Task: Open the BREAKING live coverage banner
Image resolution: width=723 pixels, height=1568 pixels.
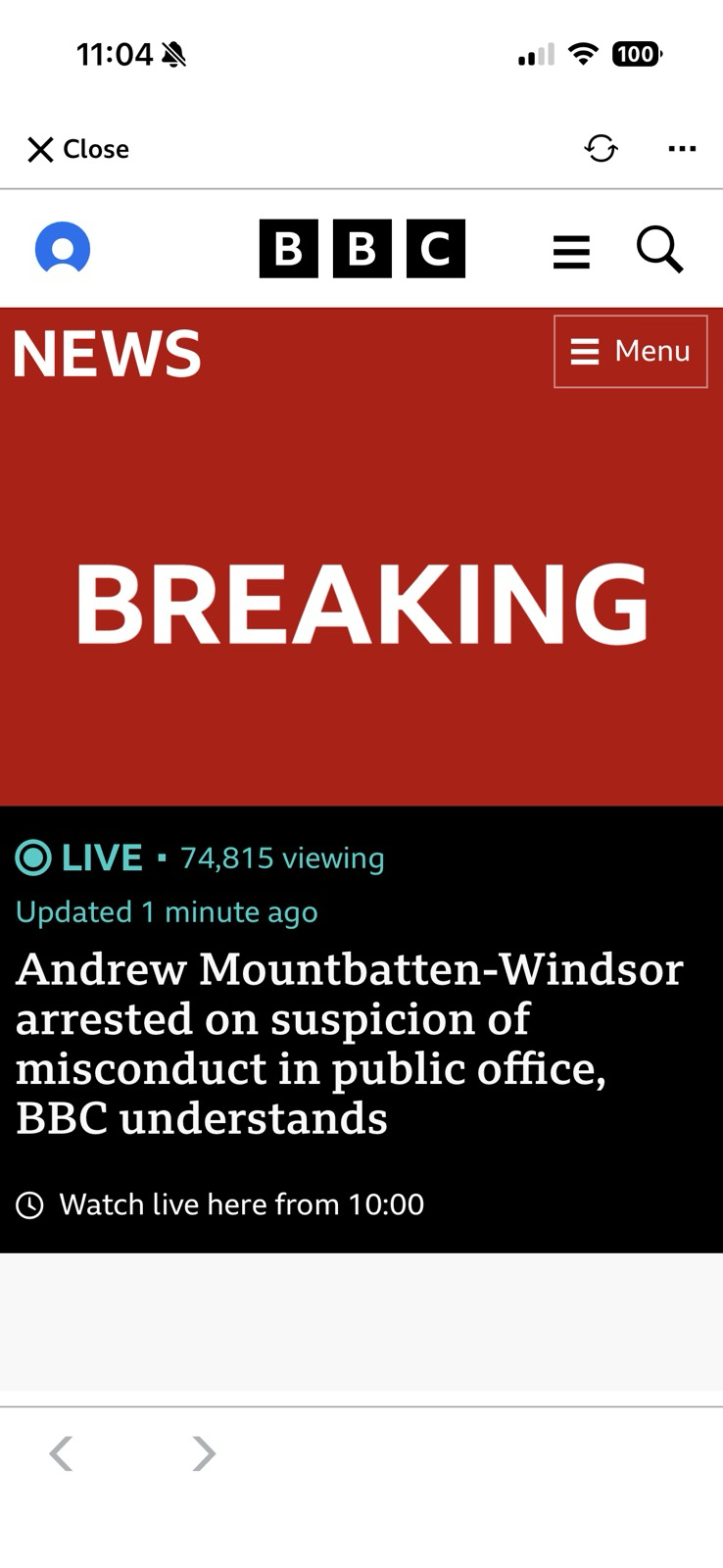Action: 361,603
